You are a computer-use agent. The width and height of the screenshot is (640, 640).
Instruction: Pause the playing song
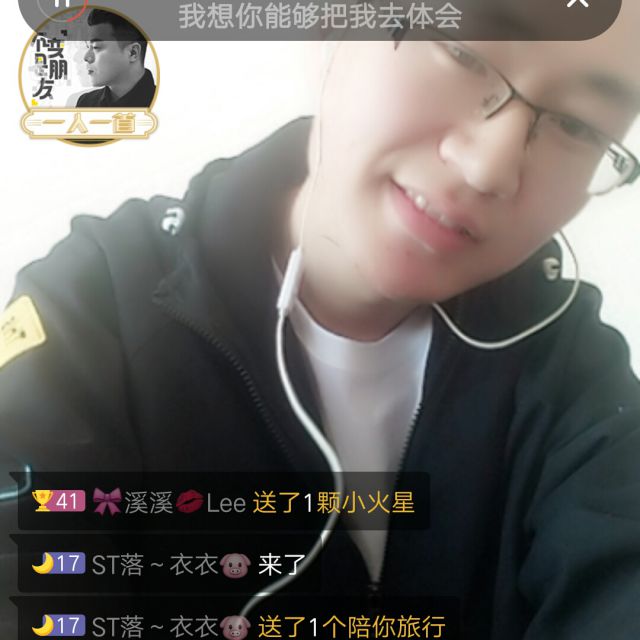(62, 4)
